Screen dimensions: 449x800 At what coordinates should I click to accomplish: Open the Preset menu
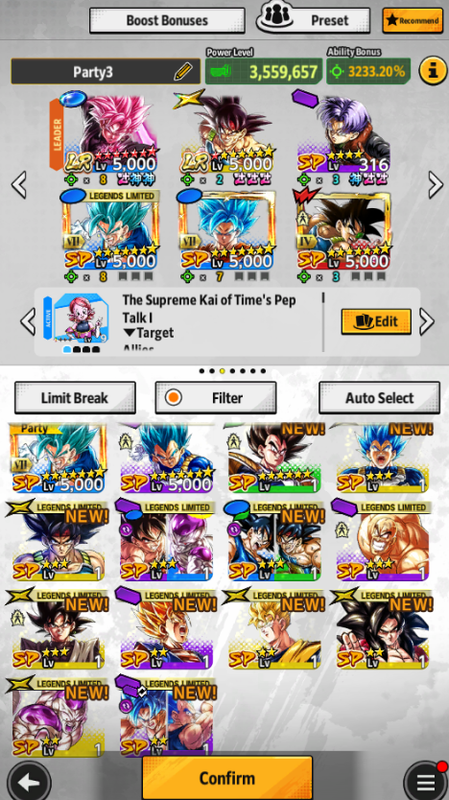(313, 19)
